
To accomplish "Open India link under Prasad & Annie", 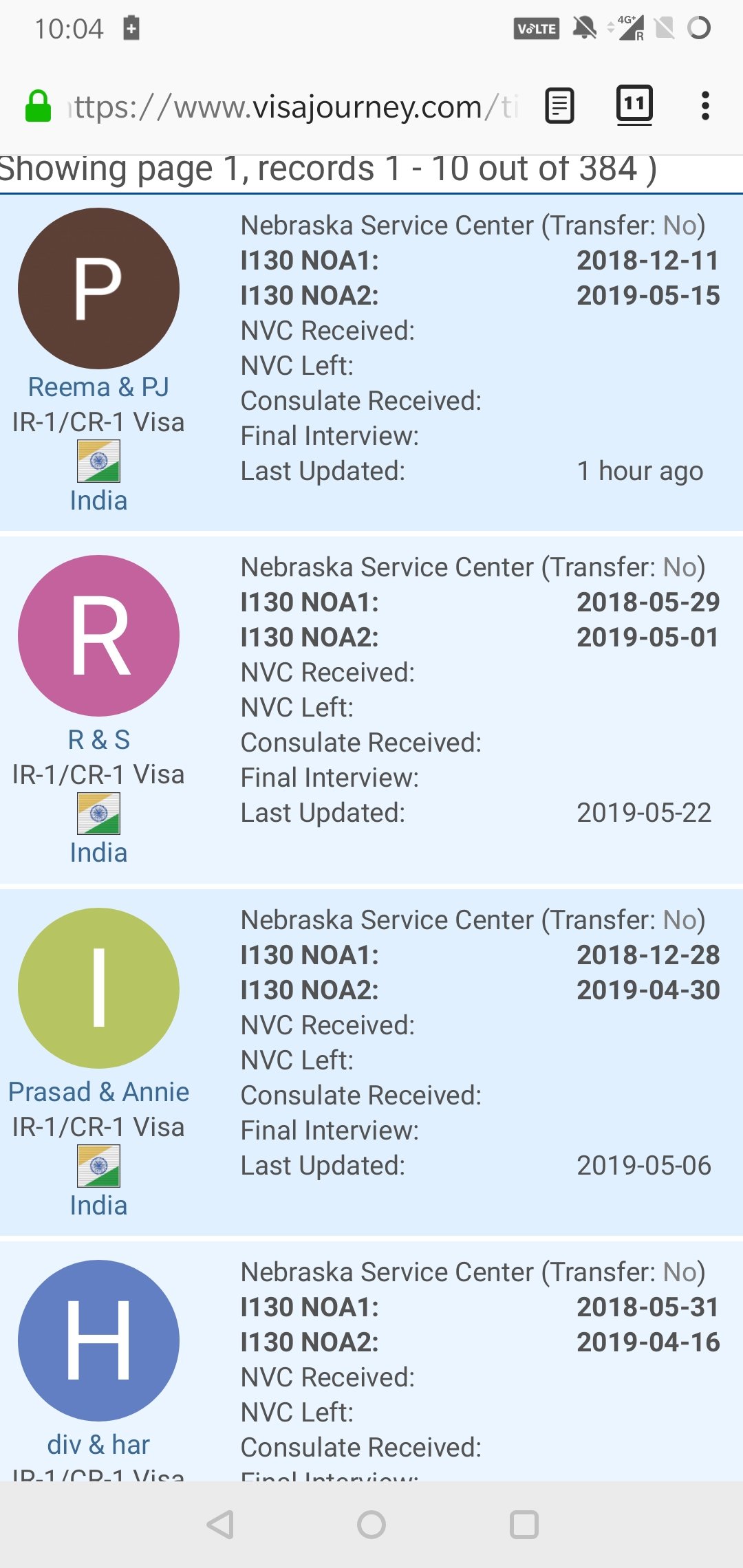I will click(98, 1206).
